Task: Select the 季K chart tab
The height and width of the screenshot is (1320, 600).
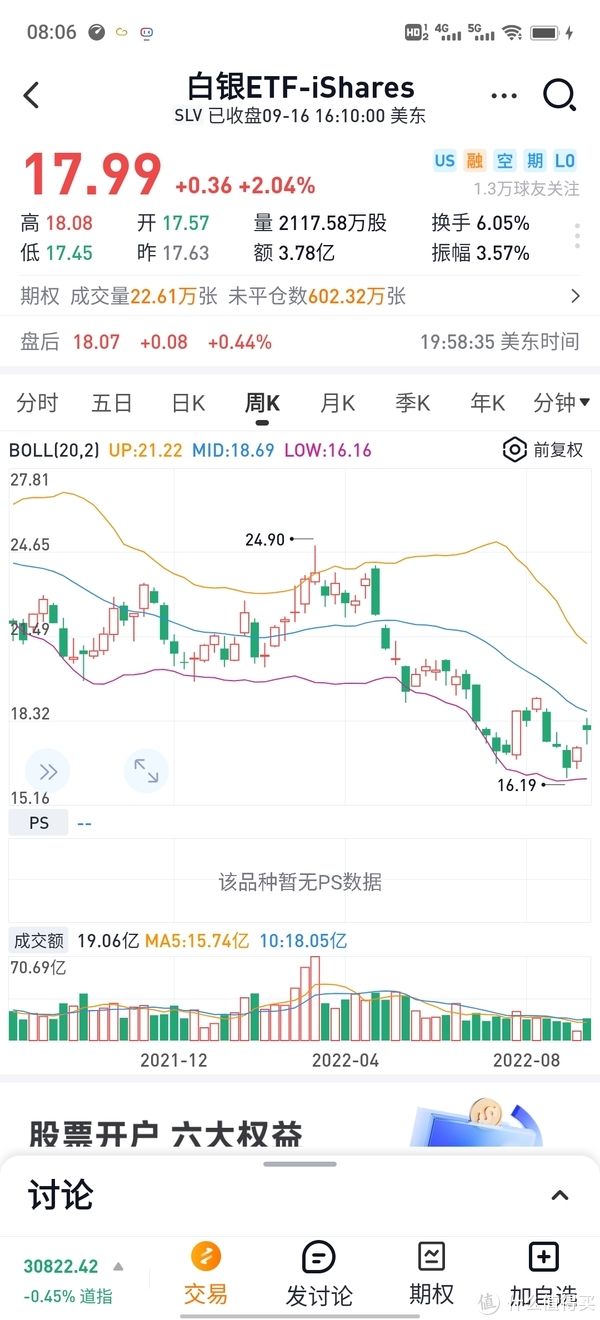Action: pyautogui.click(x=412, y=403)
